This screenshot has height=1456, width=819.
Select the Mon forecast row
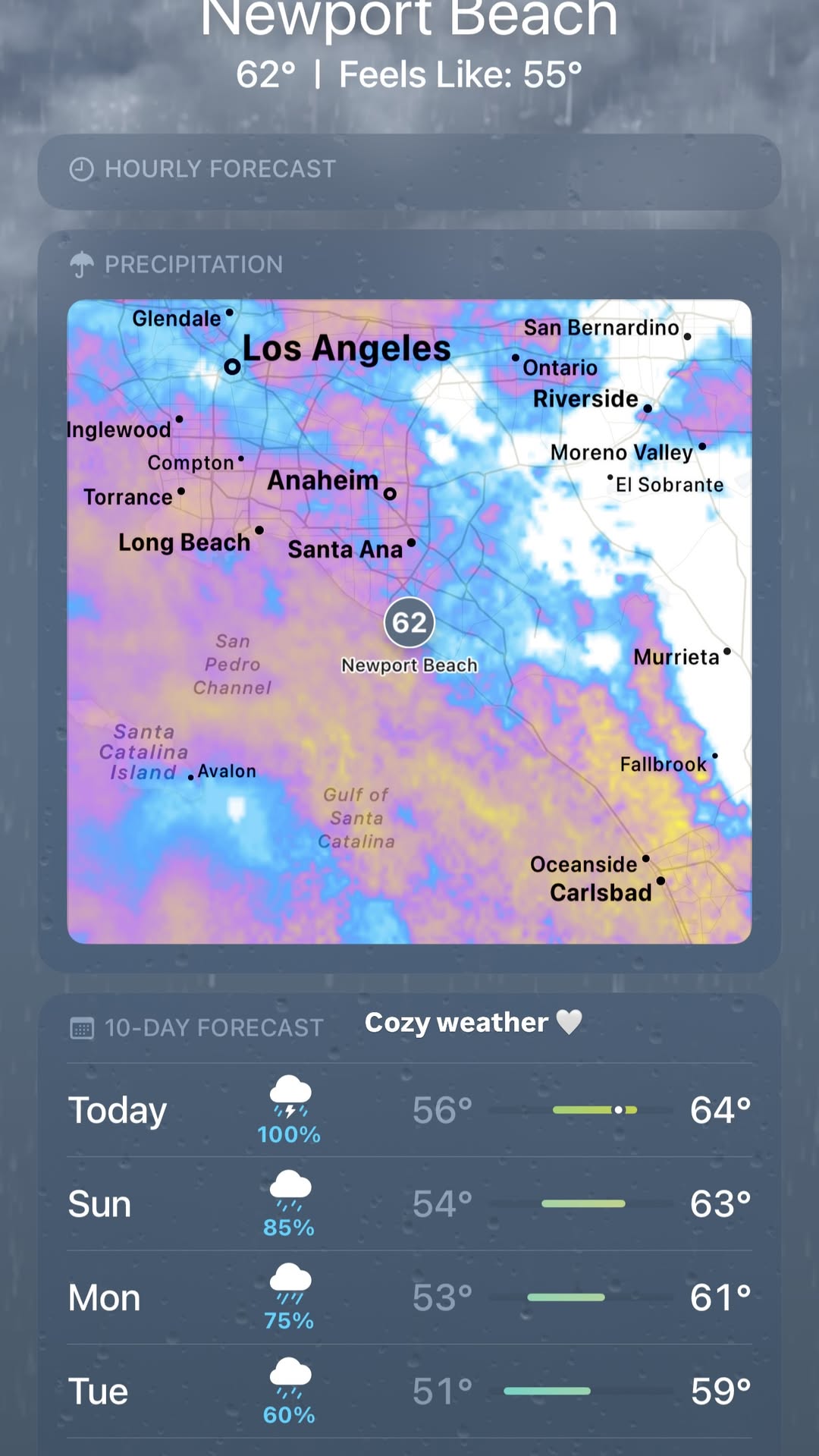(x=409, y=1297)
